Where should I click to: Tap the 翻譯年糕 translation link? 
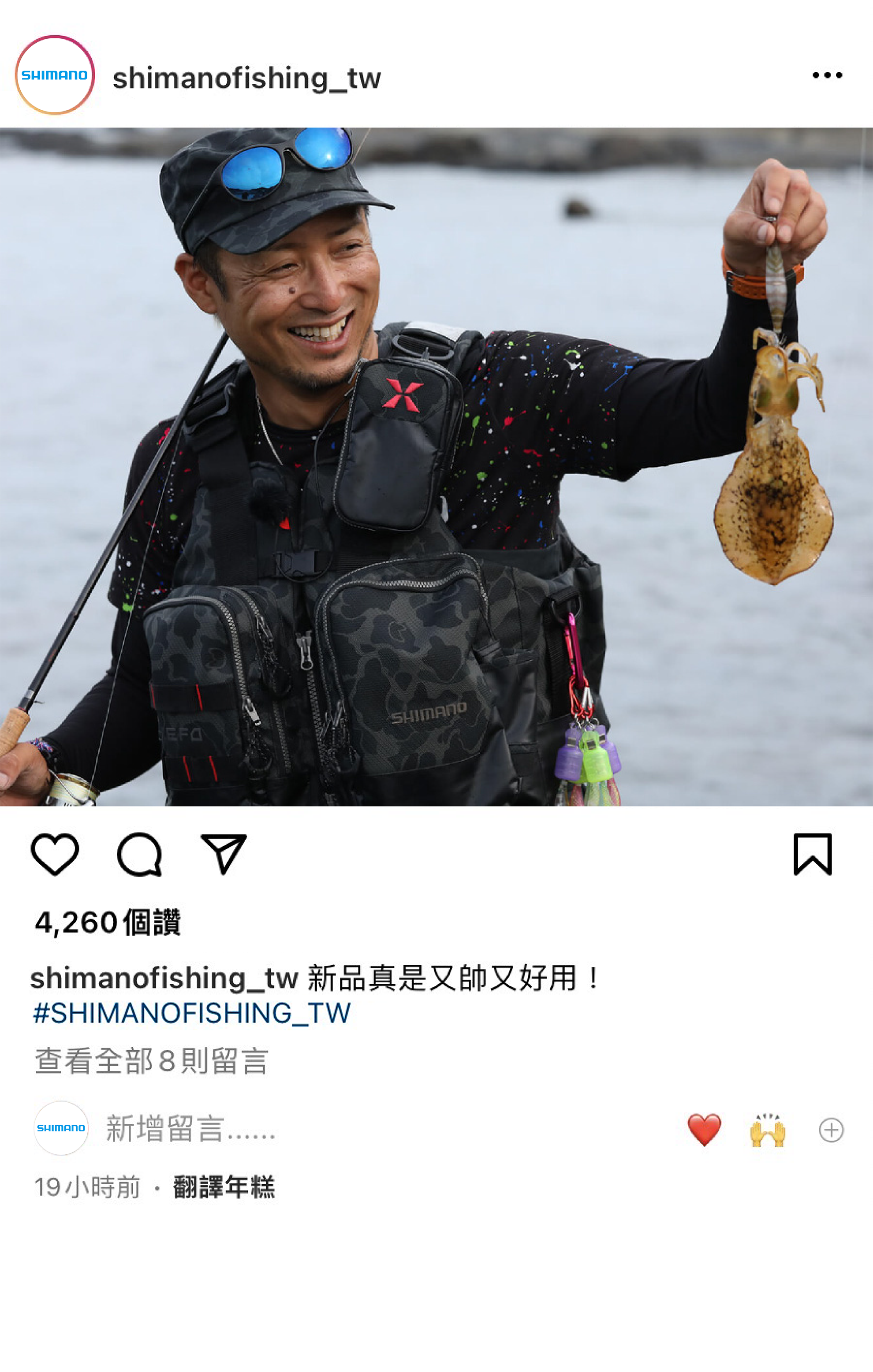(224, 1188)
